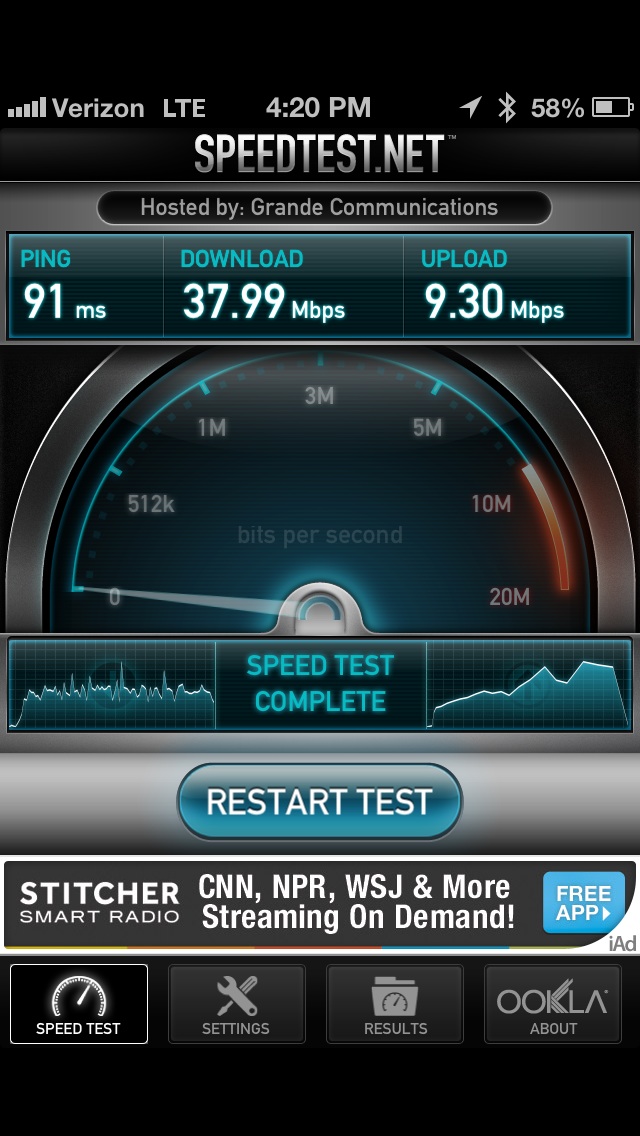640x1136 pixels.
Task: Switch to the Settings tab
Action: 236,1003
